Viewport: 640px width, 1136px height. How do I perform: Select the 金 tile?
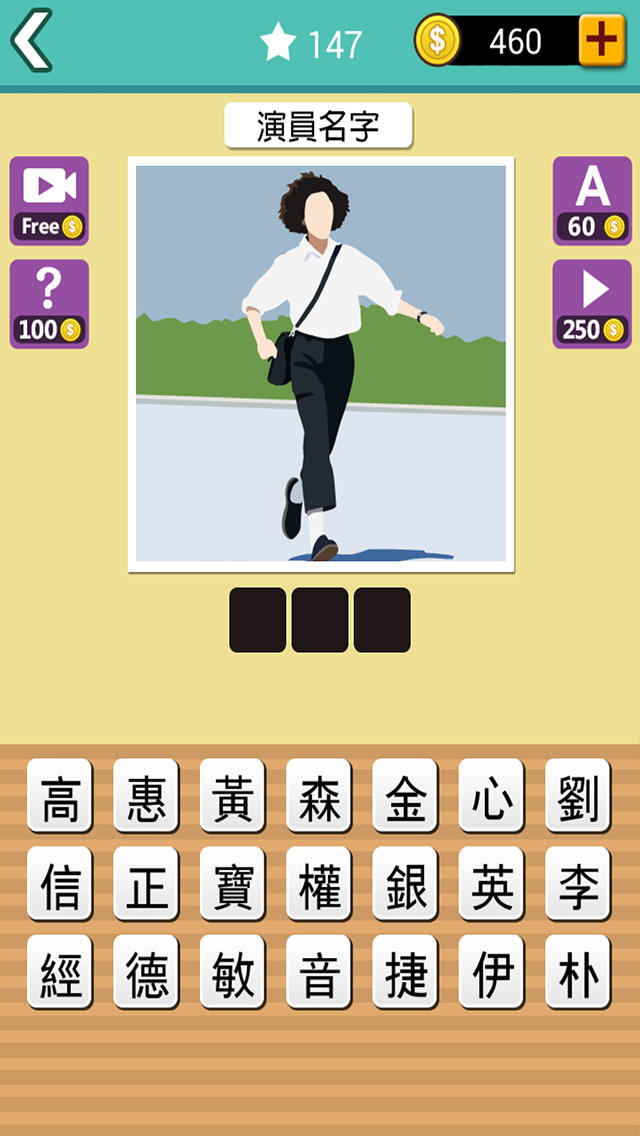[405, 796]
